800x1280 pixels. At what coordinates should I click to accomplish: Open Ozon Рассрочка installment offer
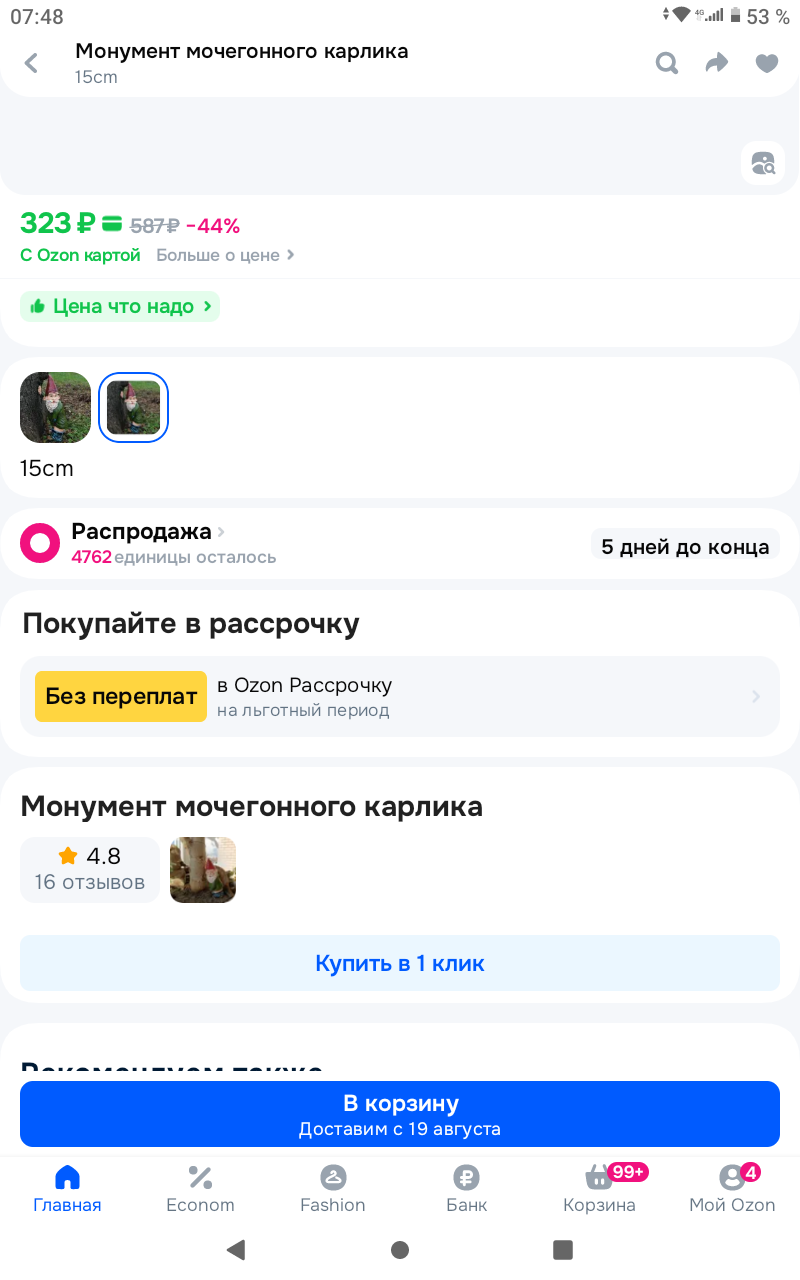[x=400, y=697]
